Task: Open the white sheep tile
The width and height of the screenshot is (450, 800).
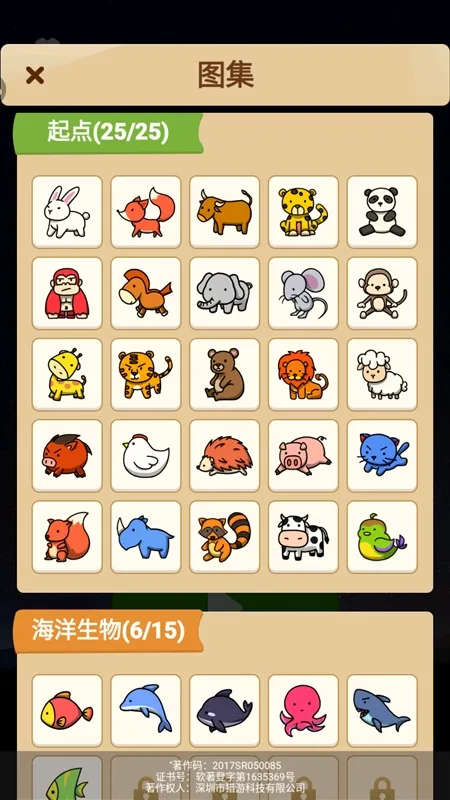Action: pos(382,374)
